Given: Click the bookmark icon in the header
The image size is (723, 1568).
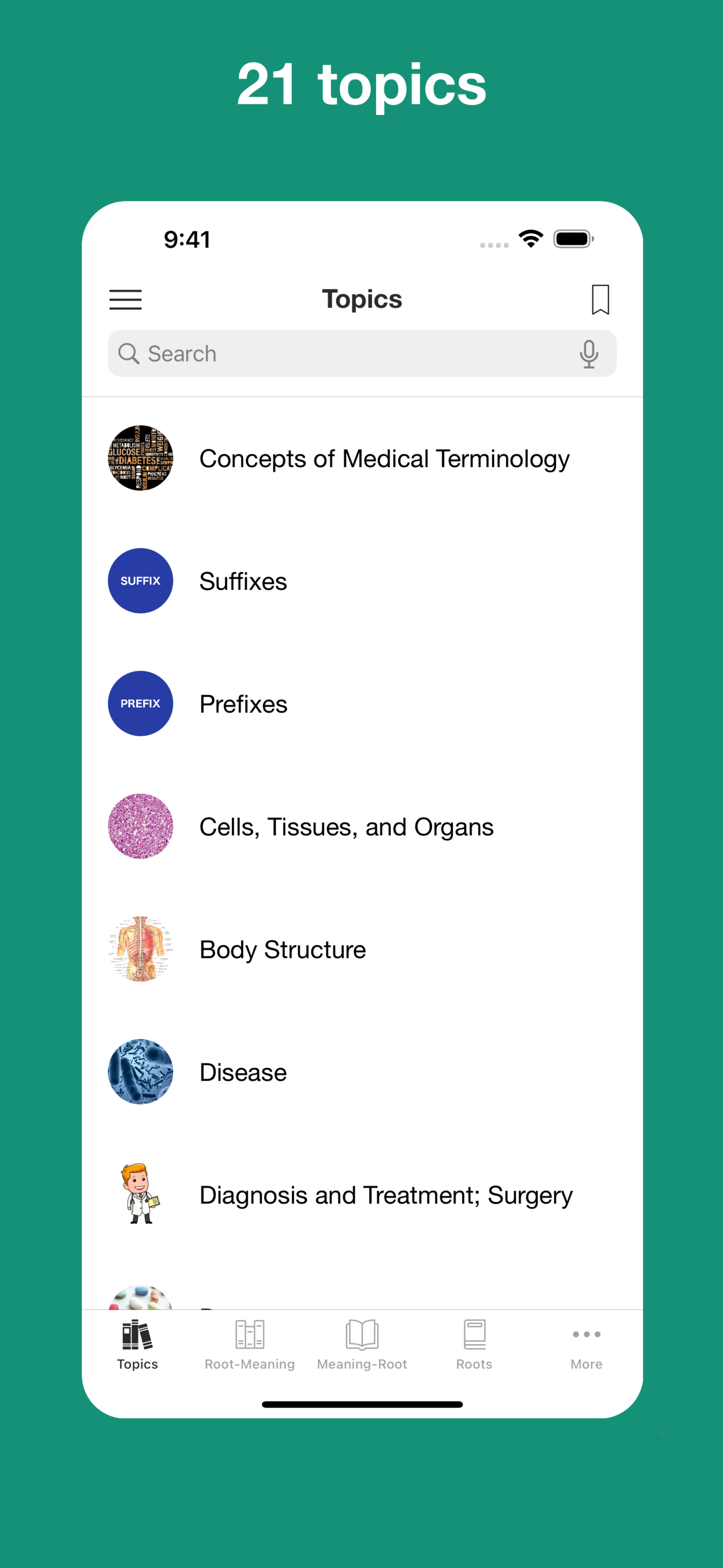Looking at the screenshot, I should (x=599, y=299).
